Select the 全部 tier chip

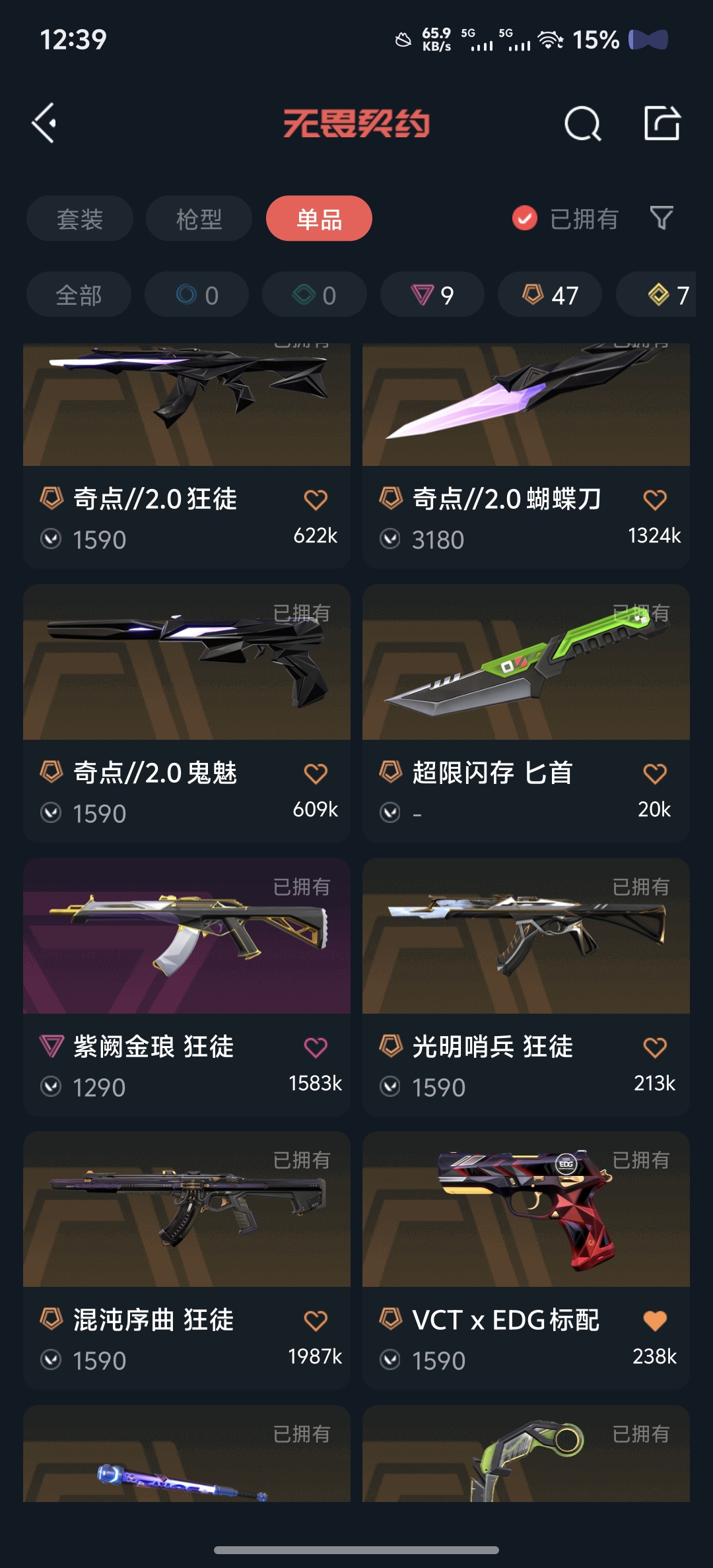tap(79, 294)
